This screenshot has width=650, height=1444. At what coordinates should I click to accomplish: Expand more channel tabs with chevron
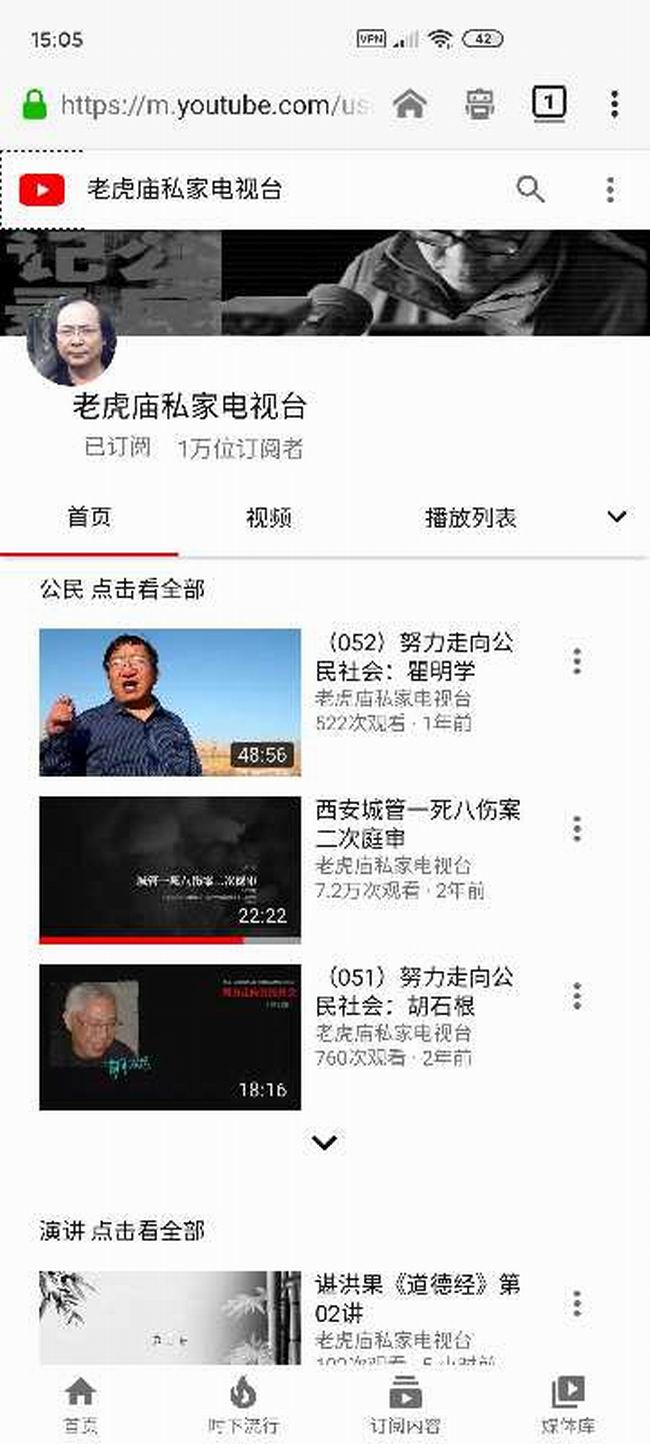617,517
